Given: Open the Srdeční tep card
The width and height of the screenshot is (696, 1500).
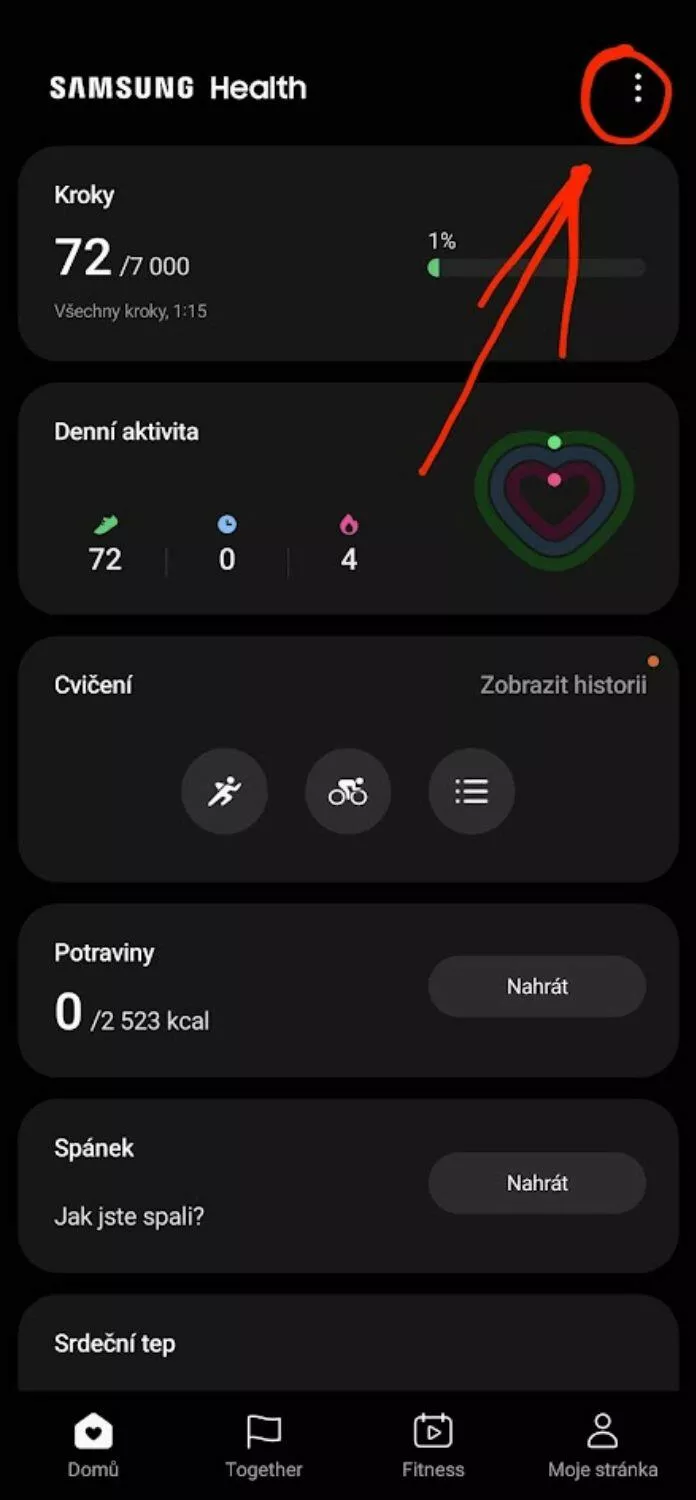Looking at the screenshot, I should (348, 1343).
